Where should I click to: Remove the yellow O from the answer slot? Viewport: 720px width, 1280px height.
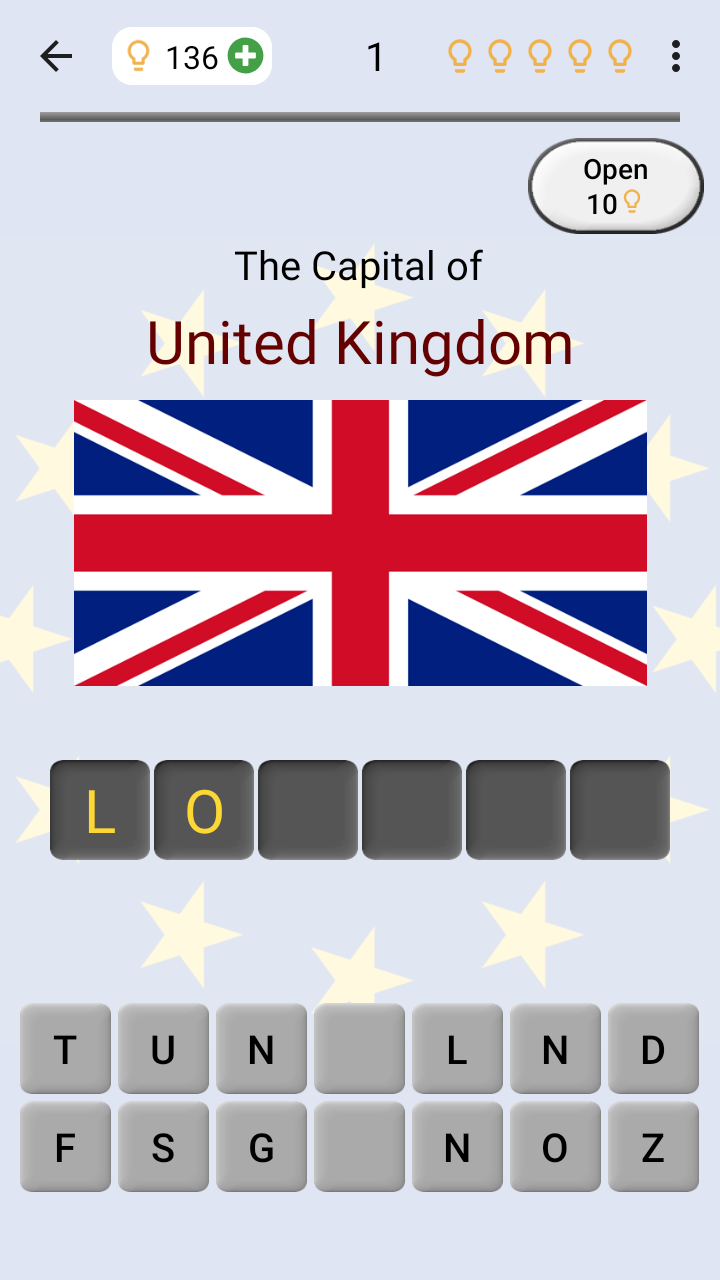(x=204, y=810)
